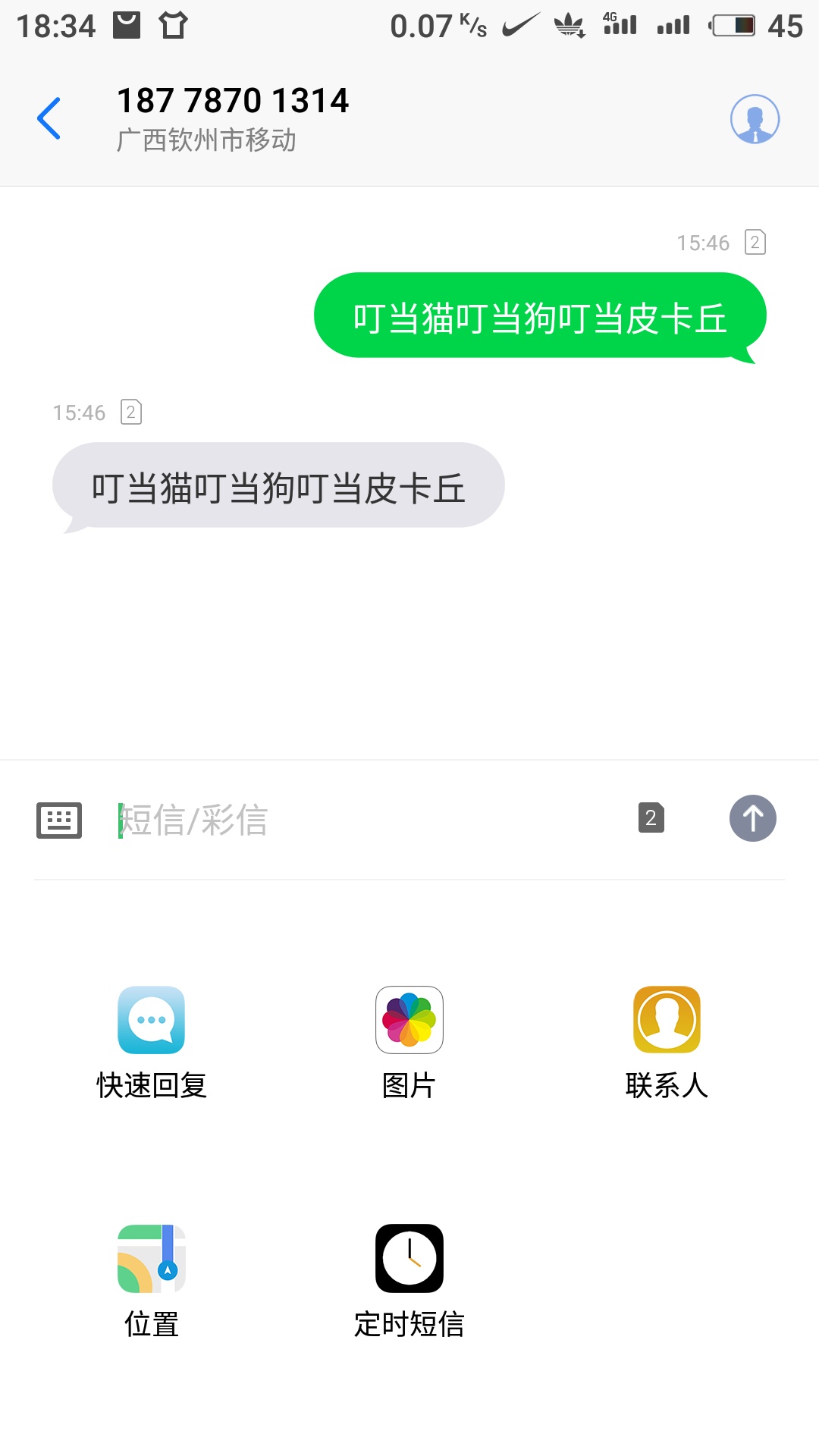The image size is (819, 1456).
Task: Go back to the message list
Action: tap(49, 119)
